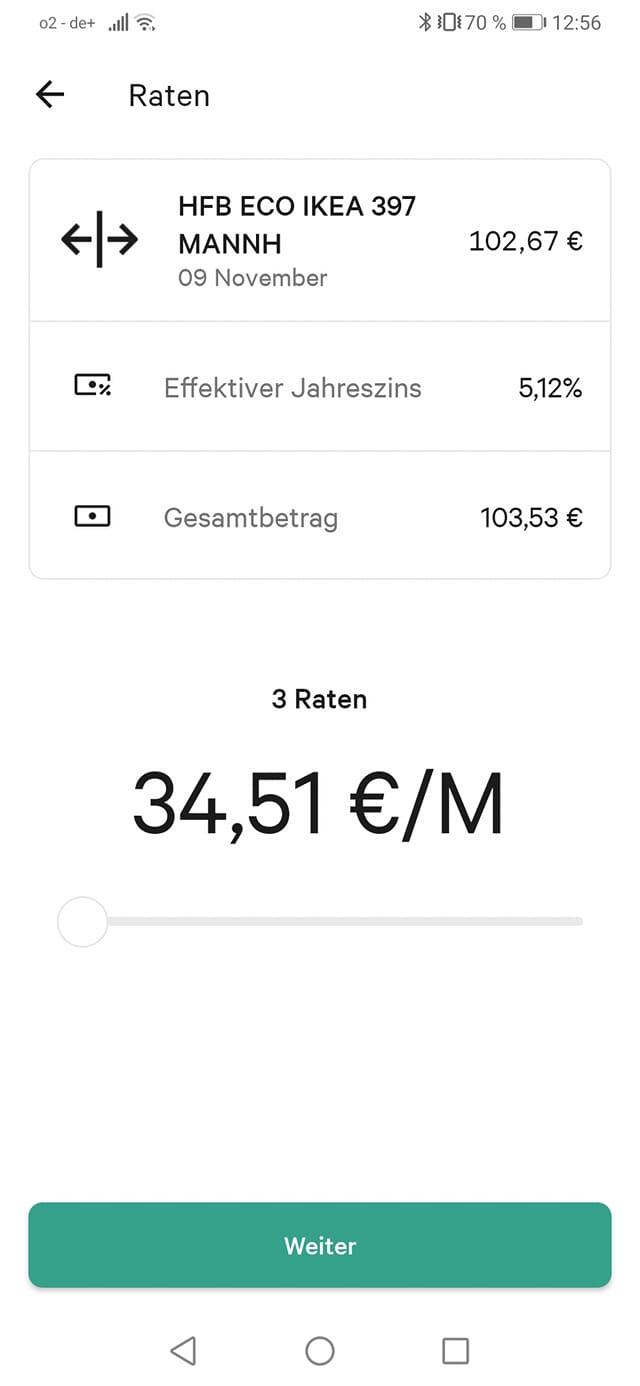Go back from the Raten screen
The height and width of the screenshot is (1386, 640).
tap(49, 95)
